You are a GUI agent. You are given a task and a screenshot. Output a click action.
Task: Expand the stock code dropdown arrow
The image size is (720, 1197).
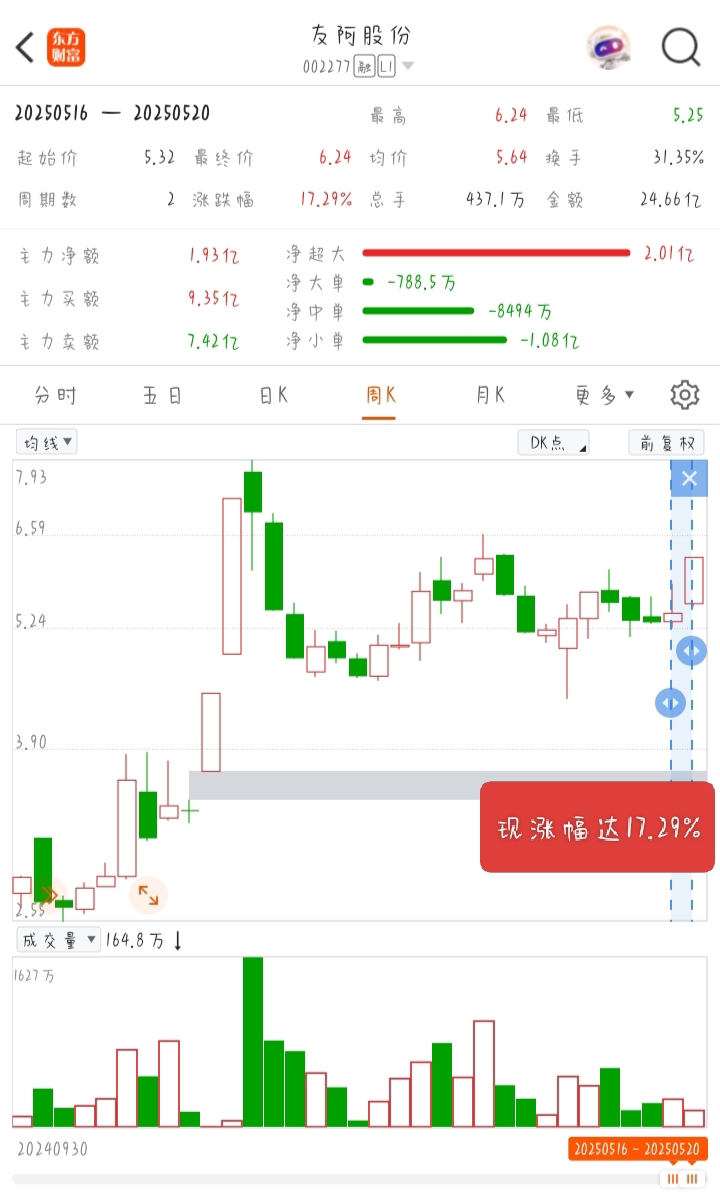click(x=408, y=66)
